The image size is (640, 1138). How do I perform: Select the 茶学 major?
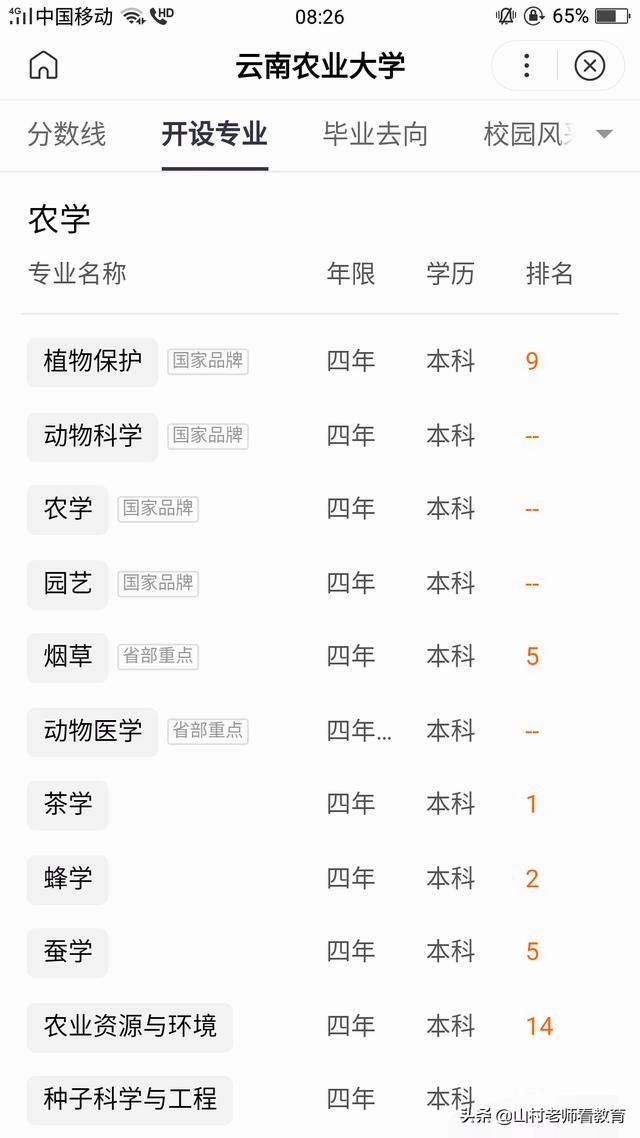tap(67, 805)
